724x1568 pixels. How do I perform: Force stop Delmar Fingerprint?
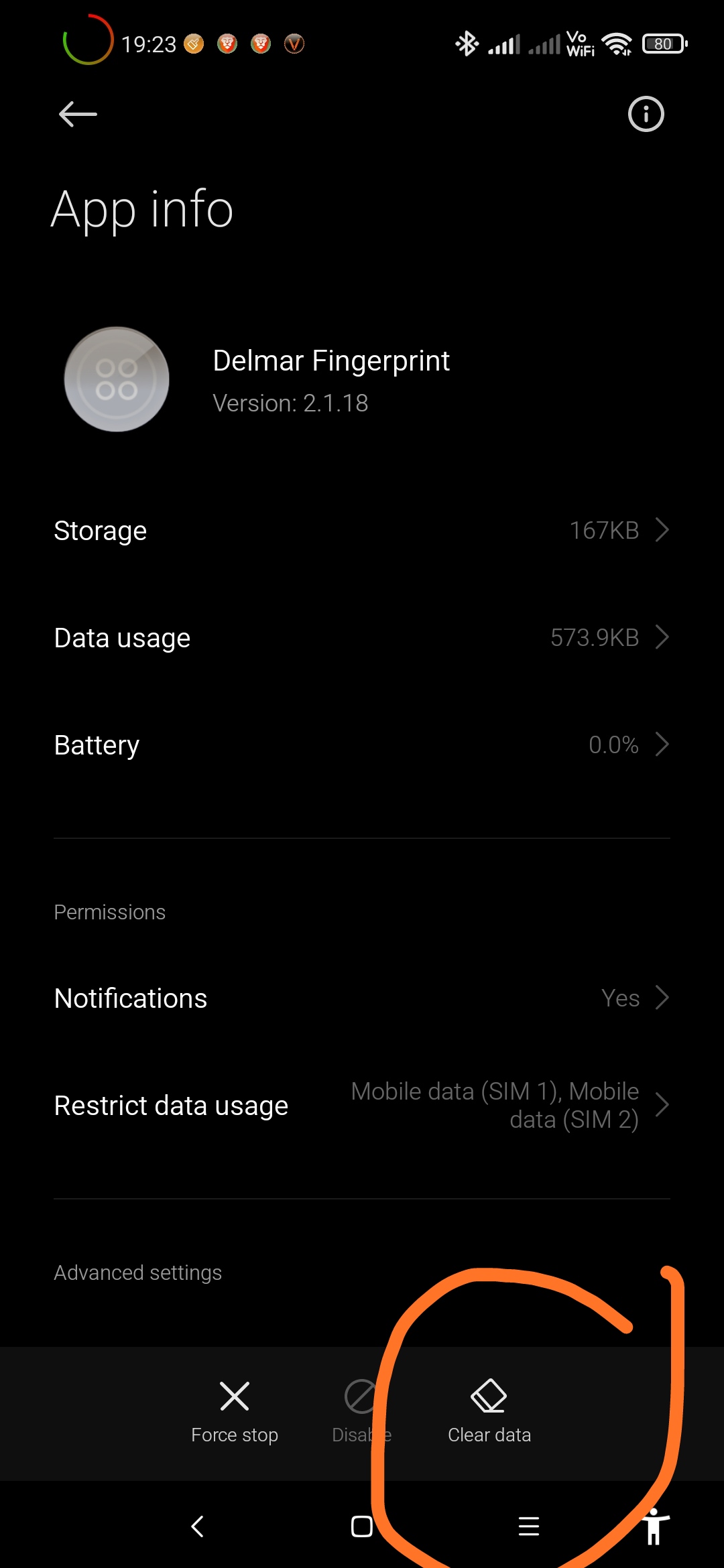point(235,1411)
